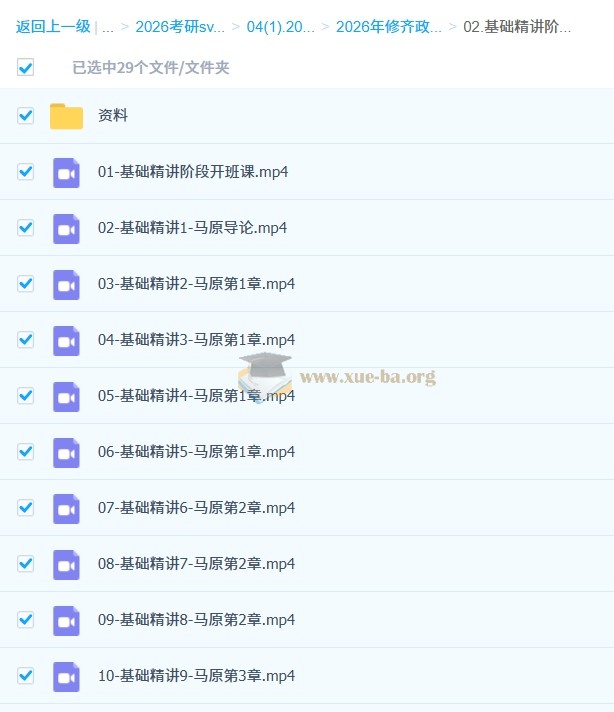
Task: Deselect 04-基础精讲3-马原第1章.mp4 checkbox
Action: (x=26, y=340)
